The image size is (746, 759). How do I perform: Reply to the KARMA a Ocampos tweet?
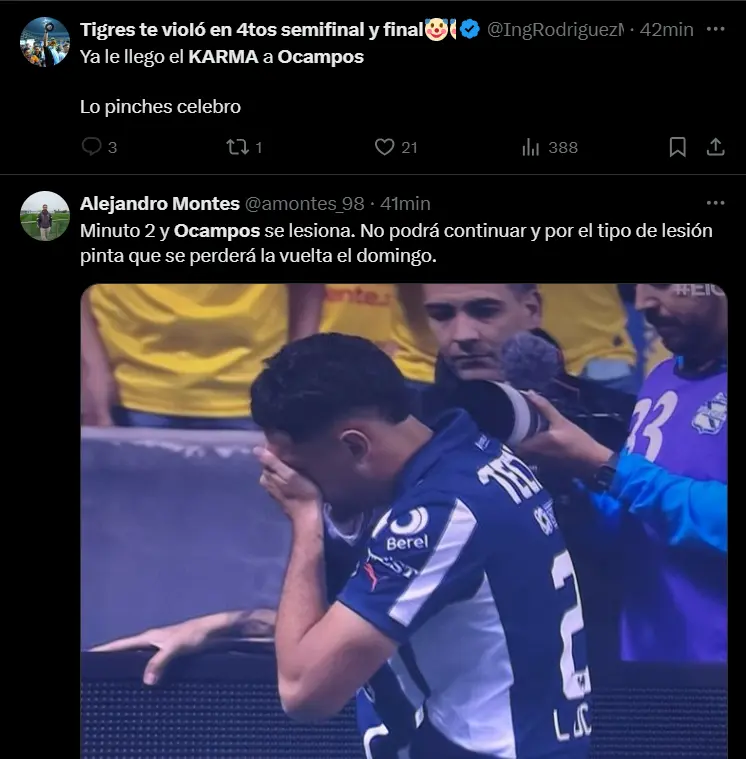click(x=92, y=147)
